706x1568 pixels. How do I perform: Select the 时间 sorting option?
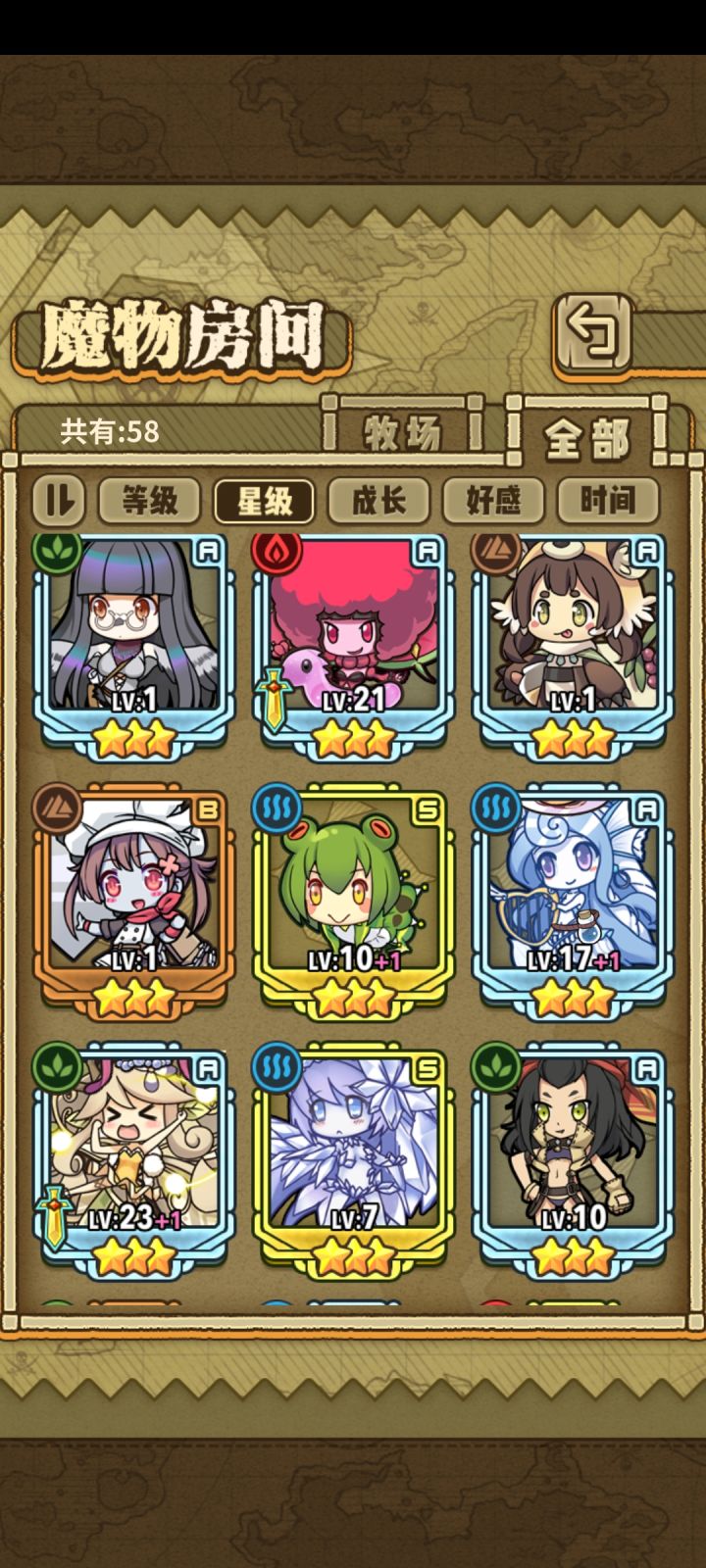coord(607,500)
